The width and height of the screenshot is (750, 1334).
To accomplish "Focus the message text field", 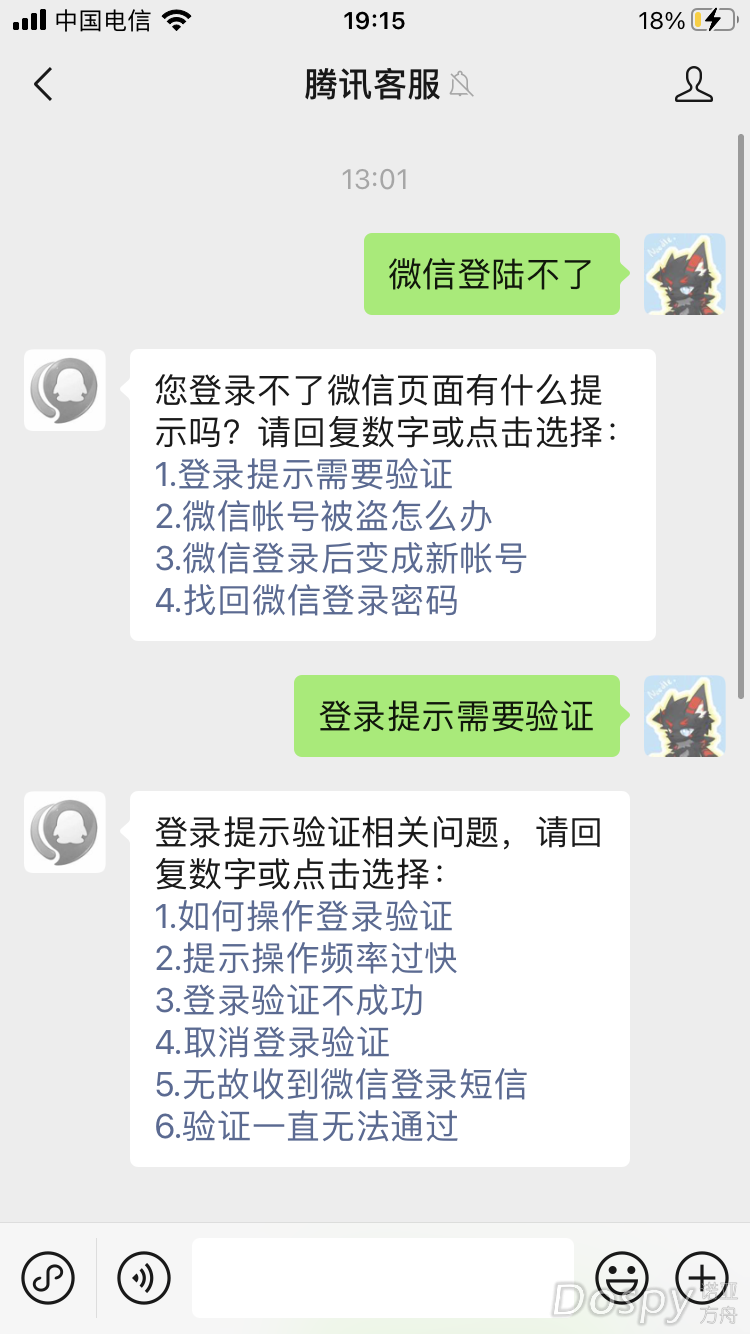I will click(382, 1278).
